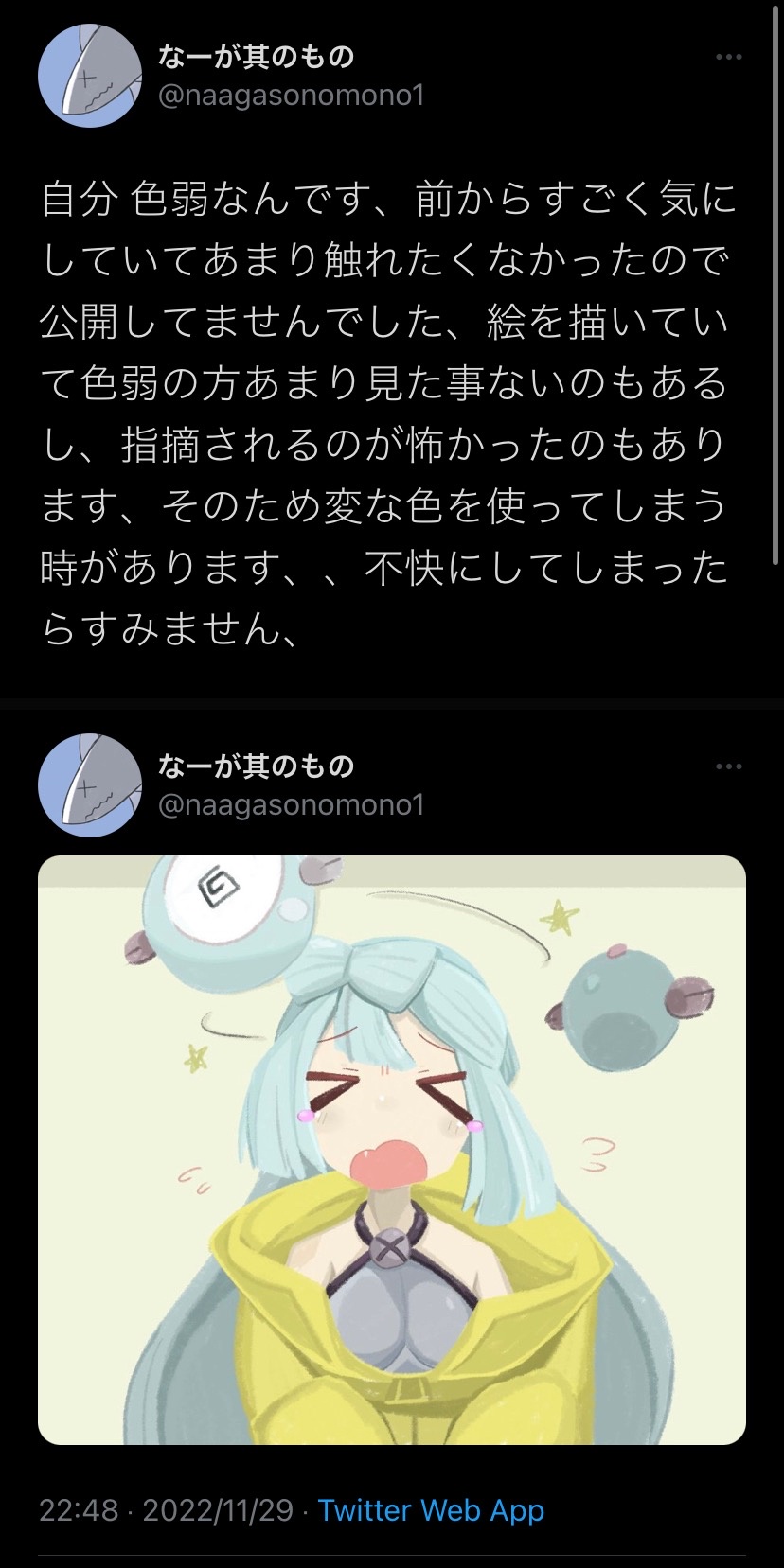This screenshot has height=1568, width=784.
Task: Open overflow menu on the first tweet
Action: [728, 58]
